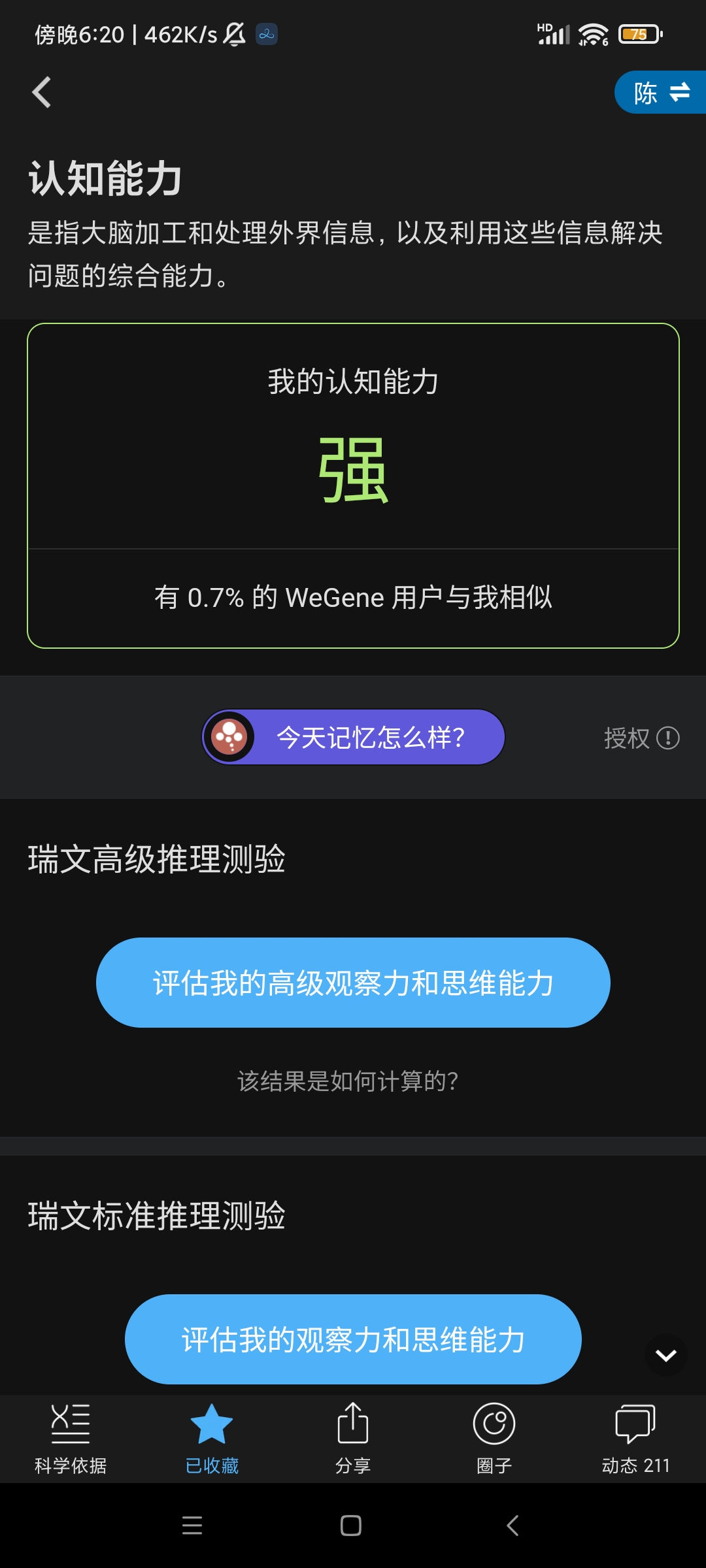Go back using the top-left arrow
The height and width of the screenshot is (1568, 706).
(x=42, y=92)
